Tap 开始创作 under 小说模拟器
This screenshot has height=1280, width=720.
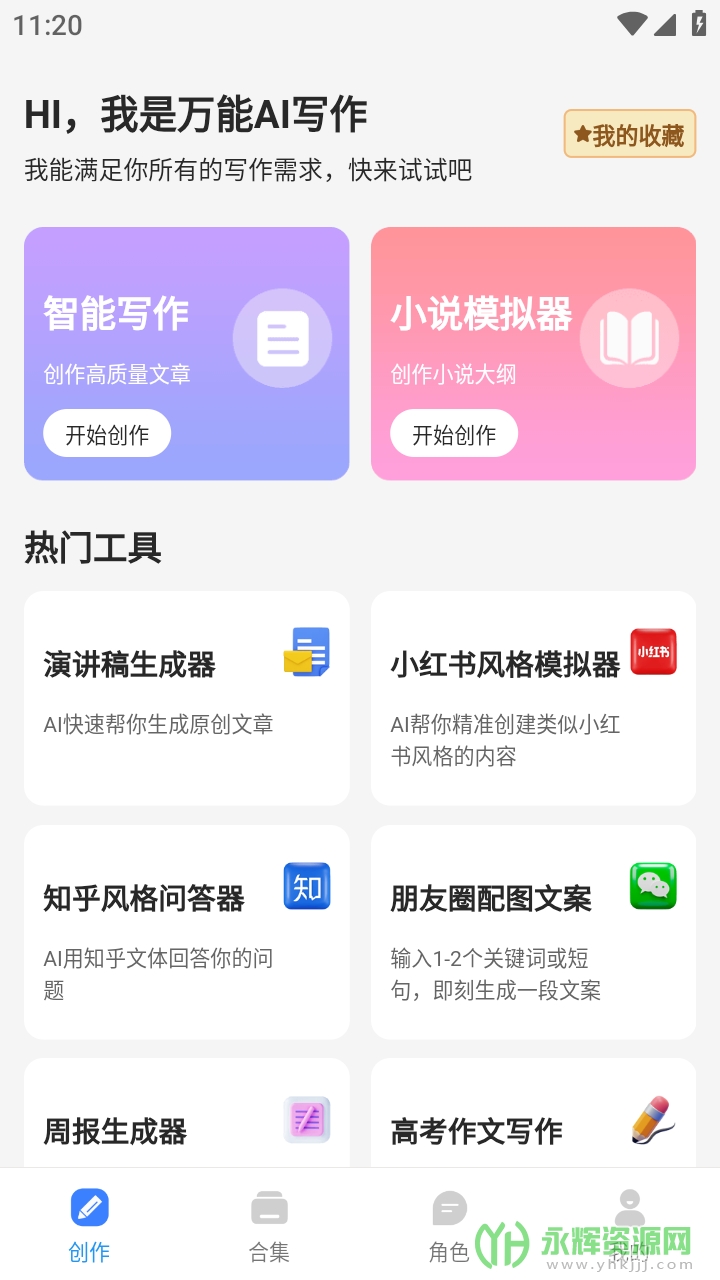[454, 434]
